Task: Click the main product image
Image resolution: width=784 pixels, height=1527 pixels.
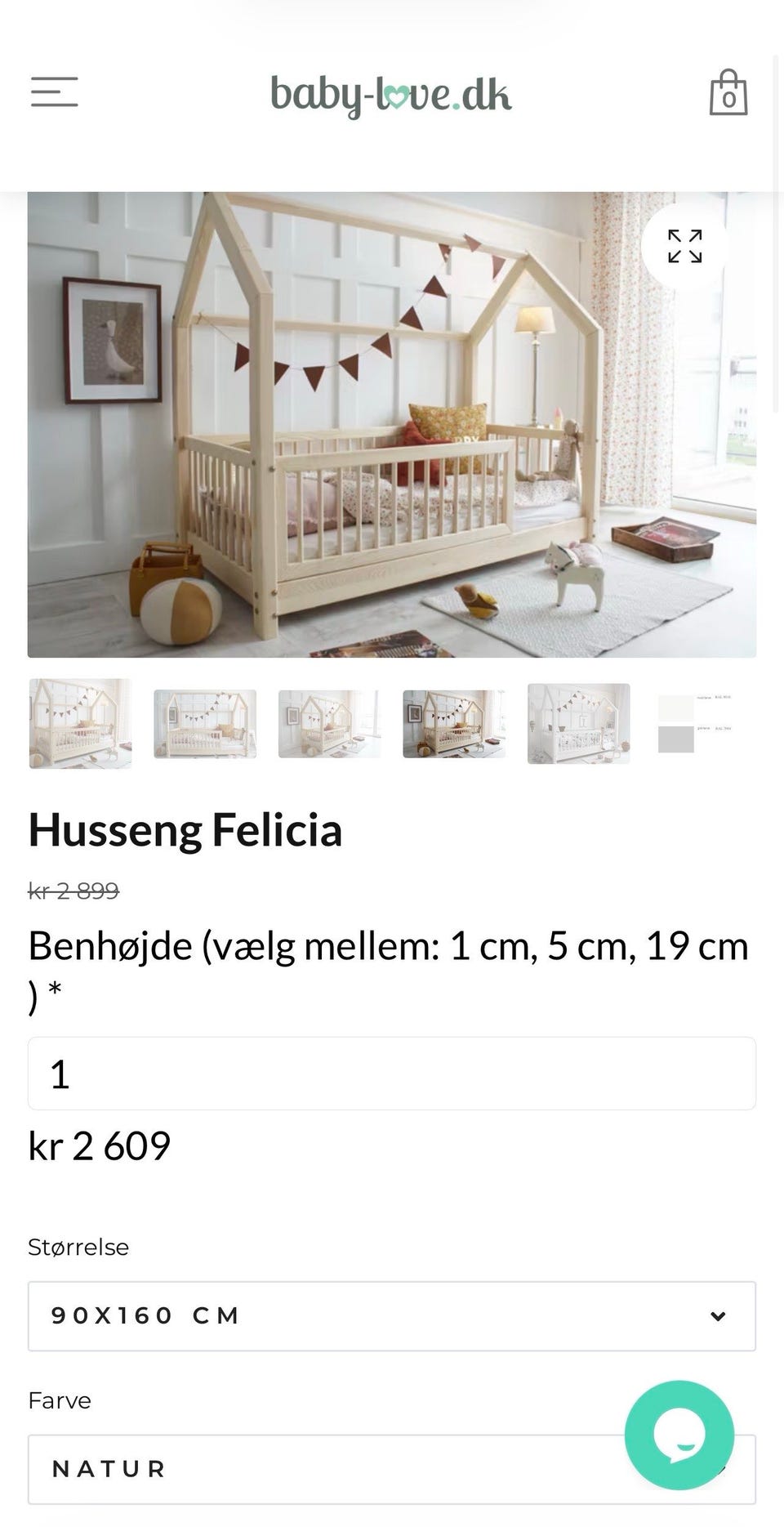Action: 392,425
